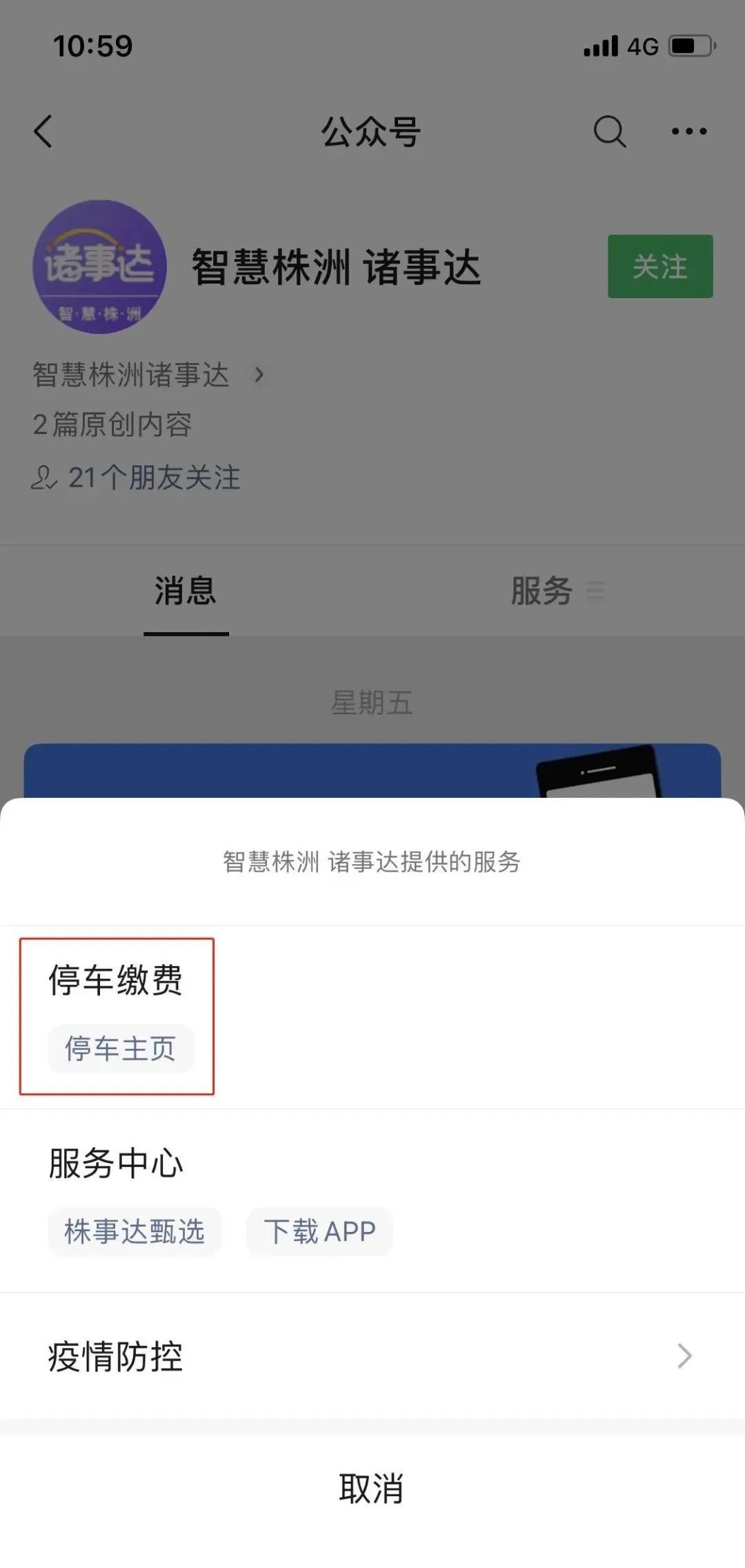Open 智慧株洲诸事达 account details link
Image resolution: width=745 pixels, height=1568 pixels.
148,375
